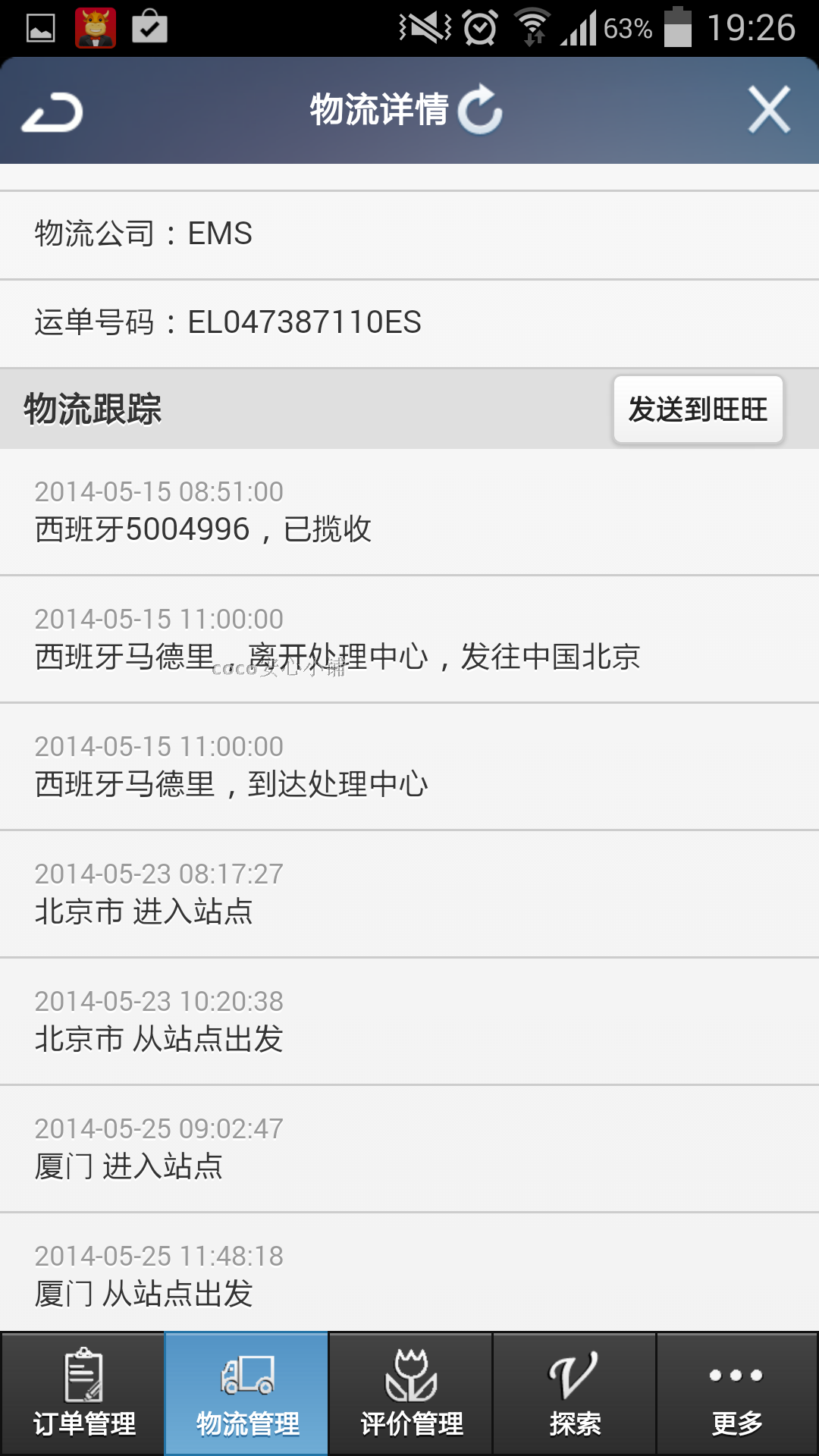Tap the 发送到旺旺 button
819x1456 pixels.
tap(698, 409)
